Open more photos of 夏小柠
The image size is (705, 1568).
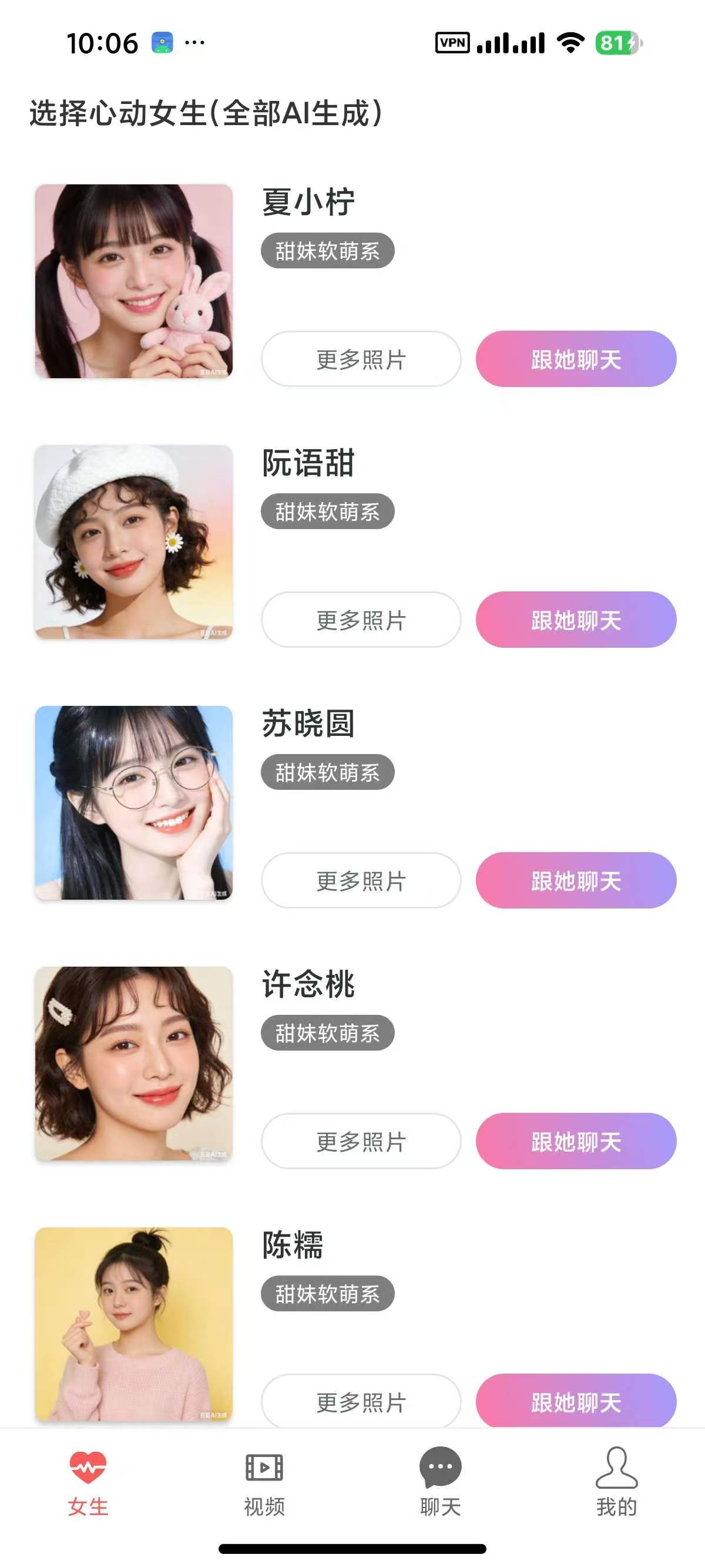pyautogui.click(x=361, y=359)
